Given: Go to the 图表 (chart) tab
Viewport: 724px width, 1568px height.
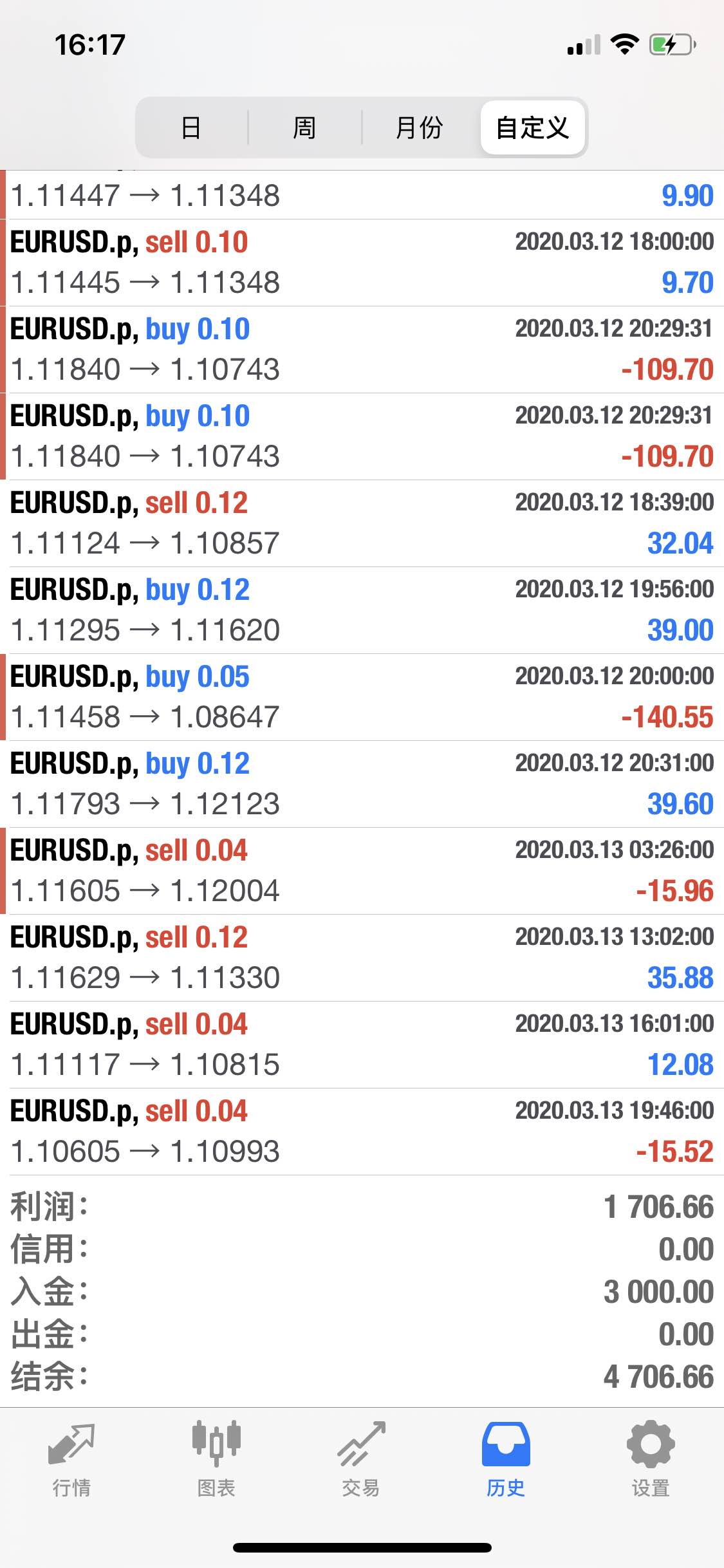Looking at the screenshot, I should tap(216, 1459).
